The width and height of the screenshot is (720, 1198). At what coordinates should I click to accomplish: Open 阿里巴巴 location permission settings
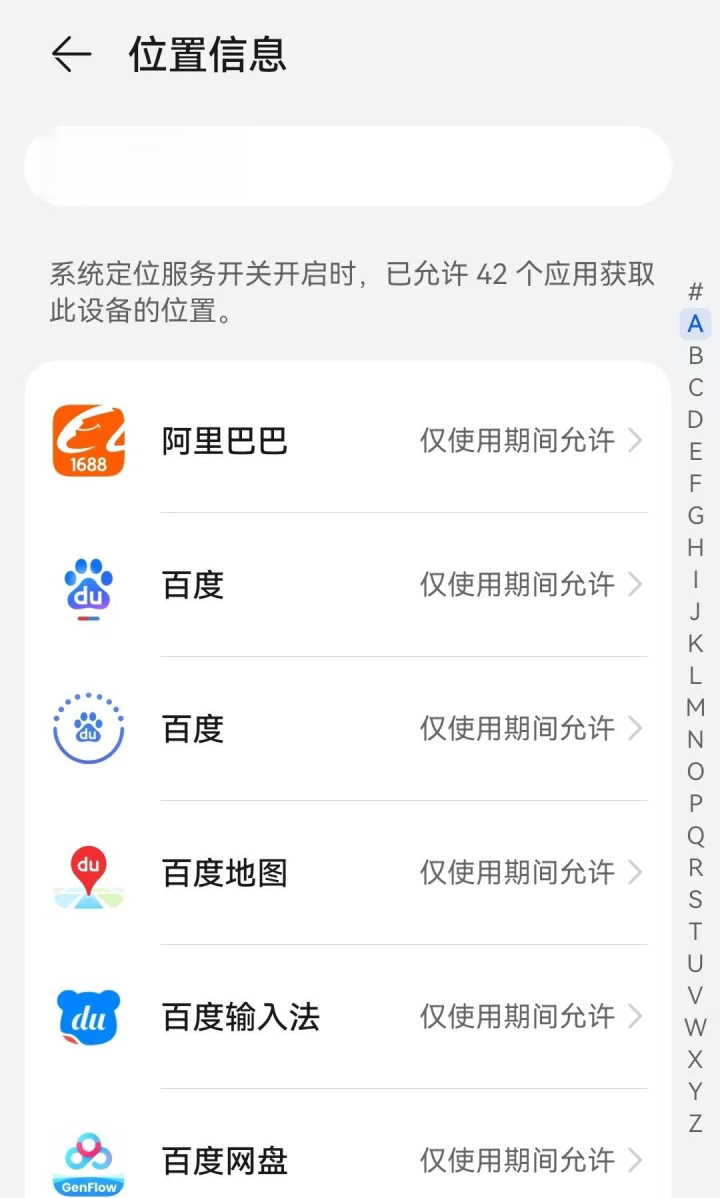tap(348, 441)
